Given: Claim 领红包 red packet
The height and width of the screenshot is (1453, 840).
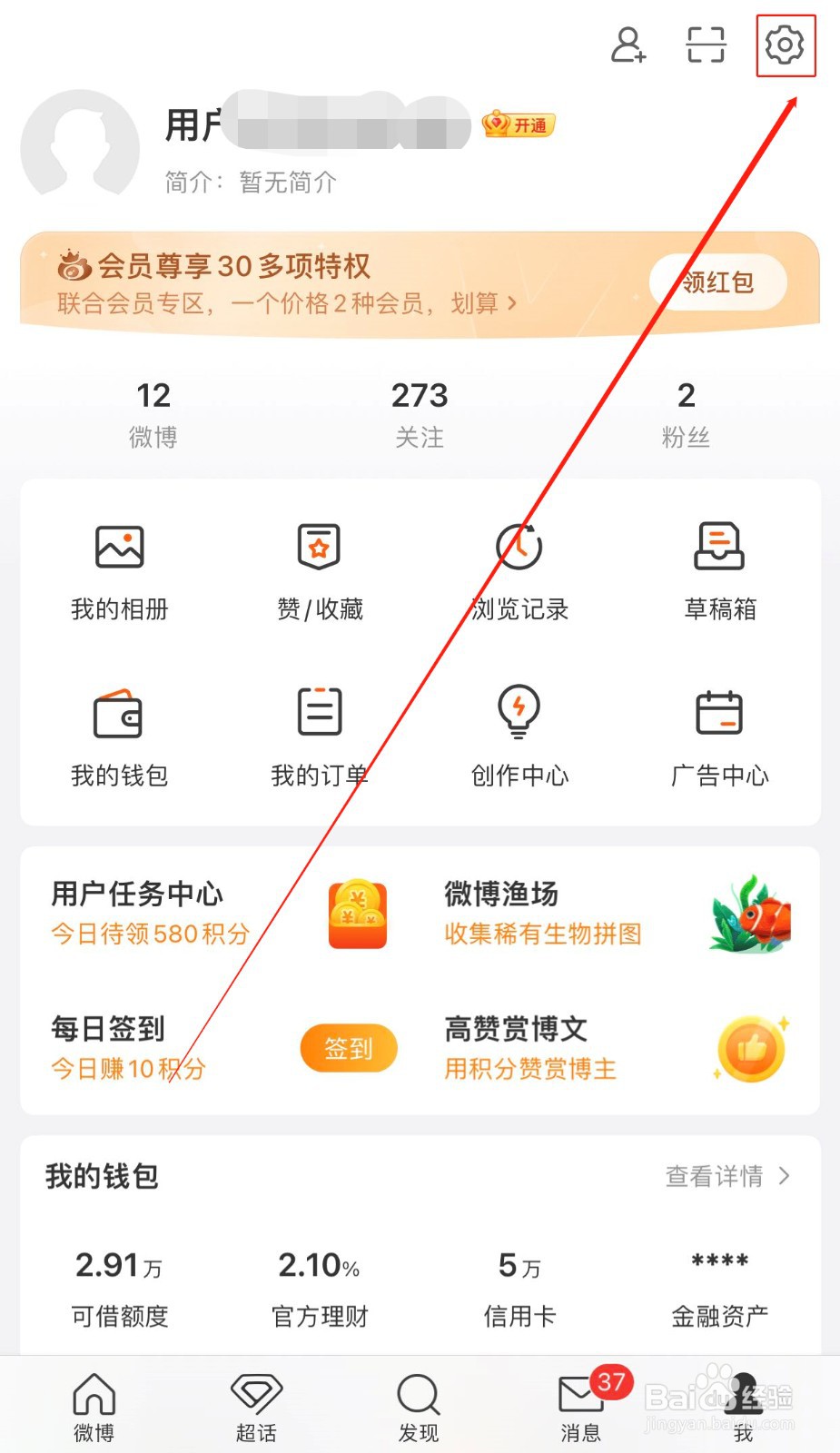Looking at the screenshot, I should pos(717,282).
